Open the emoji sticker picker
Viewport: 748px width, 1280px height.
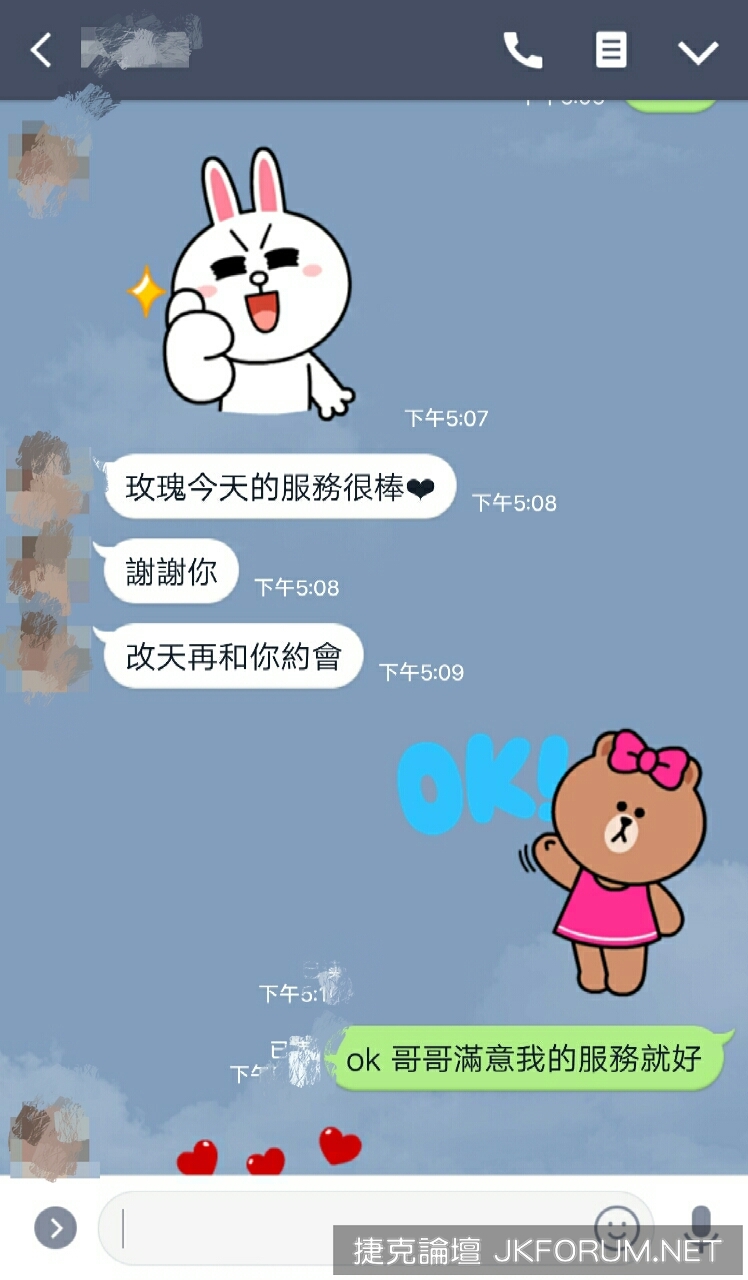tap(616, 1224)
